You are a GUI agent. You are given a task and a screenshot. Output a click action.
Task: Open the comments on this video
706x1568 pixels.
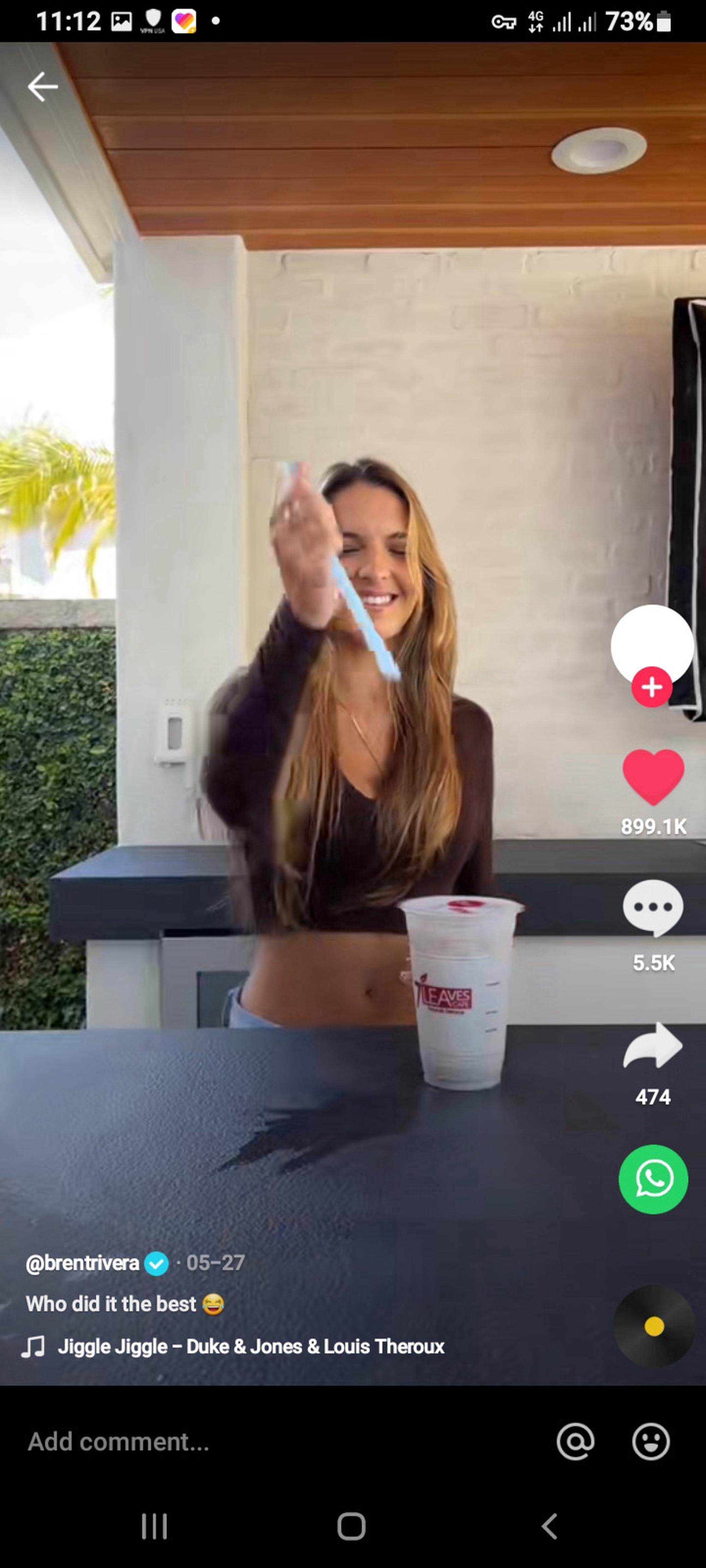653,907
